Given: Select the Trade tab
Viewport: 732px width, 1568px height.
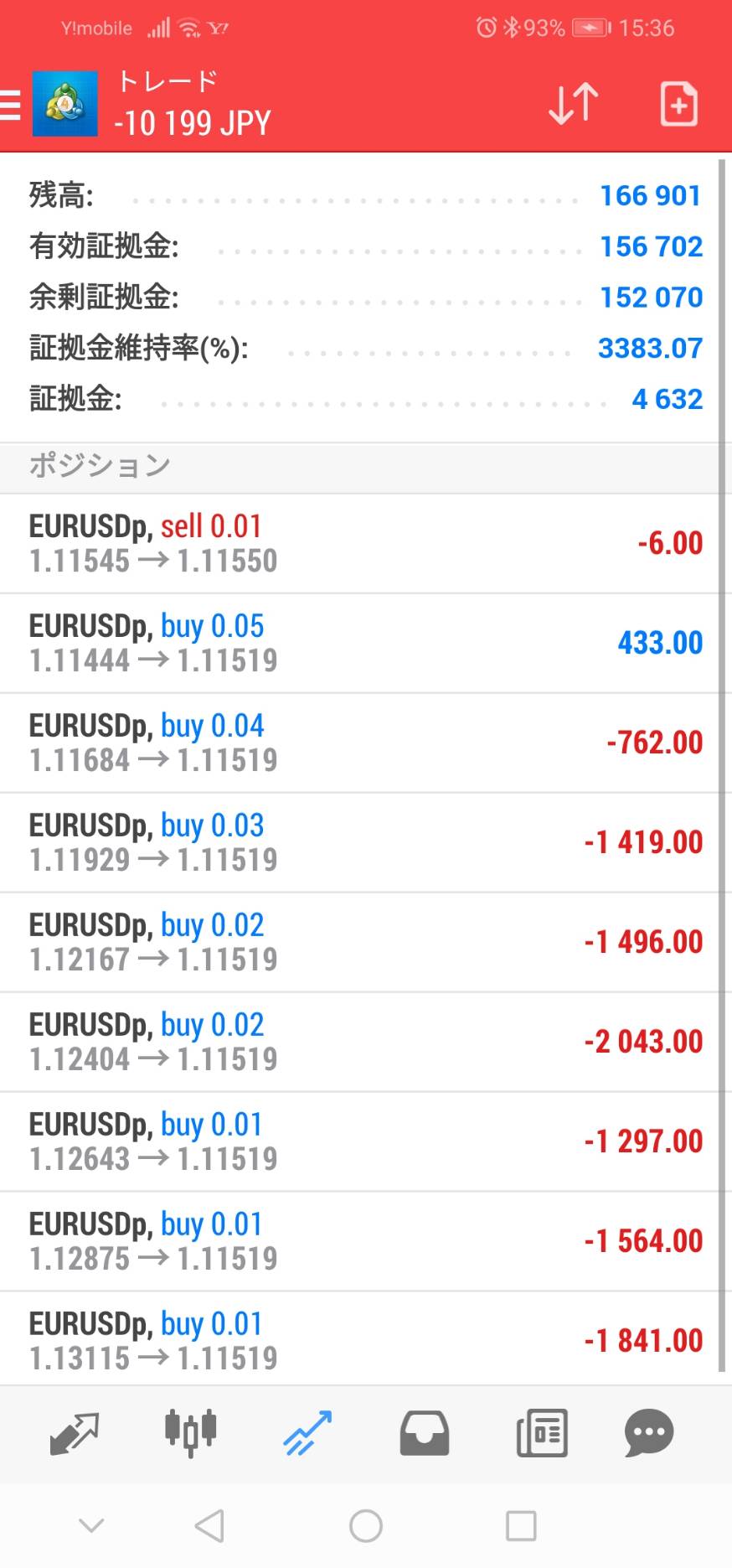Looking at the screenshot, I should [x=307, y=1433].
